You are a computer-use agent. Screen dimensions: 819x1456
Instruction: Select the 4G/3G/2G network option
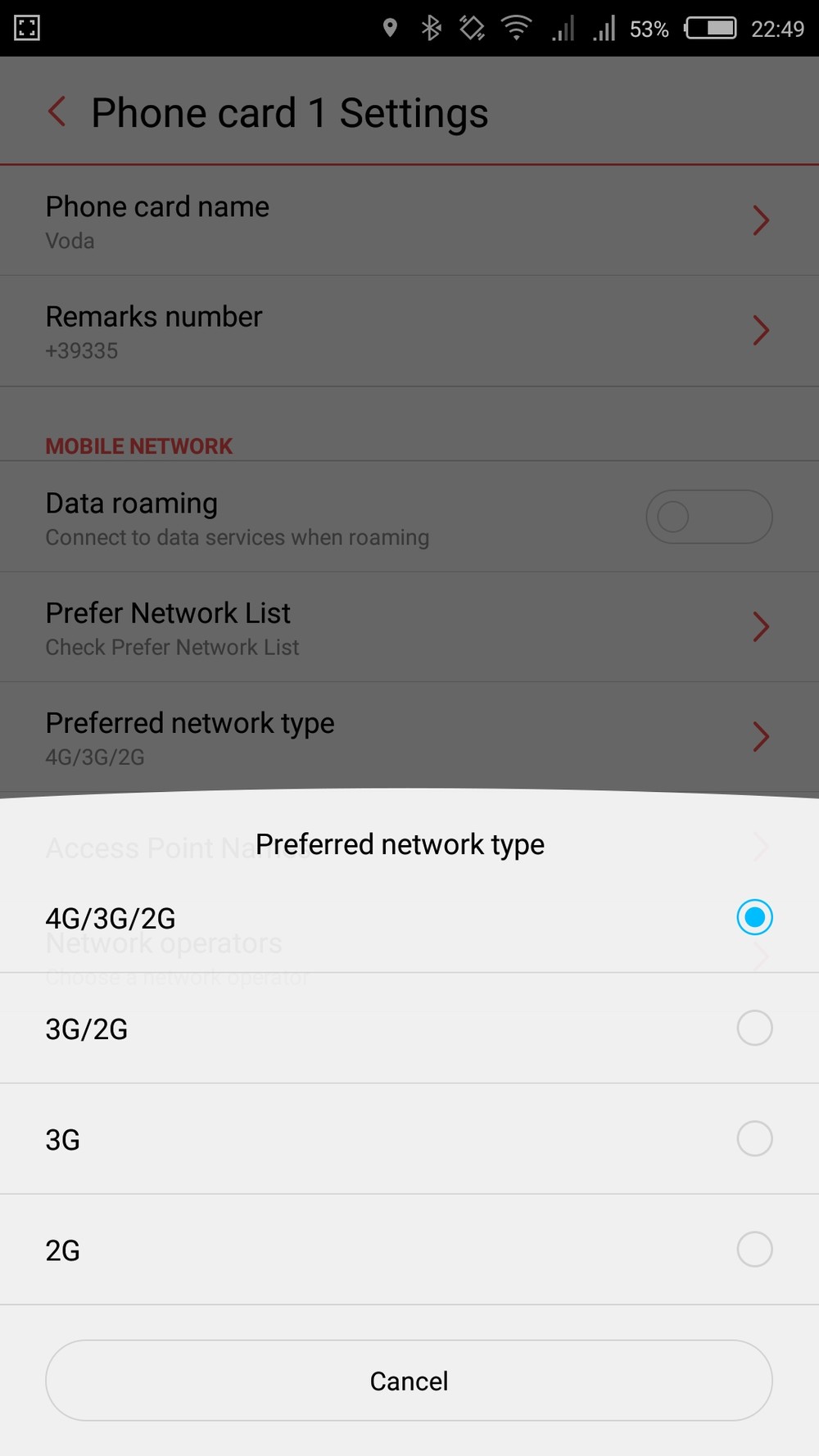[x=409, y=918]
